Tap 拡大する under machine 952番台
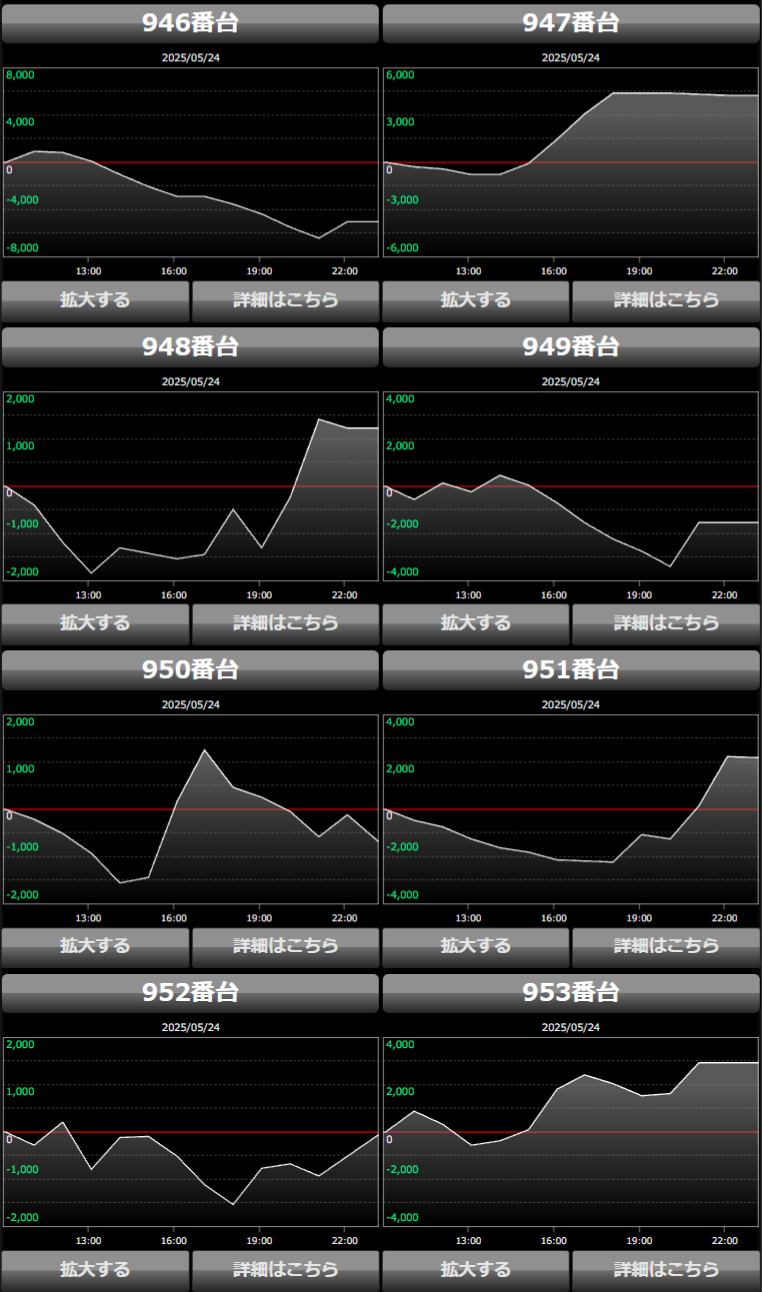 coord(95,1269)
